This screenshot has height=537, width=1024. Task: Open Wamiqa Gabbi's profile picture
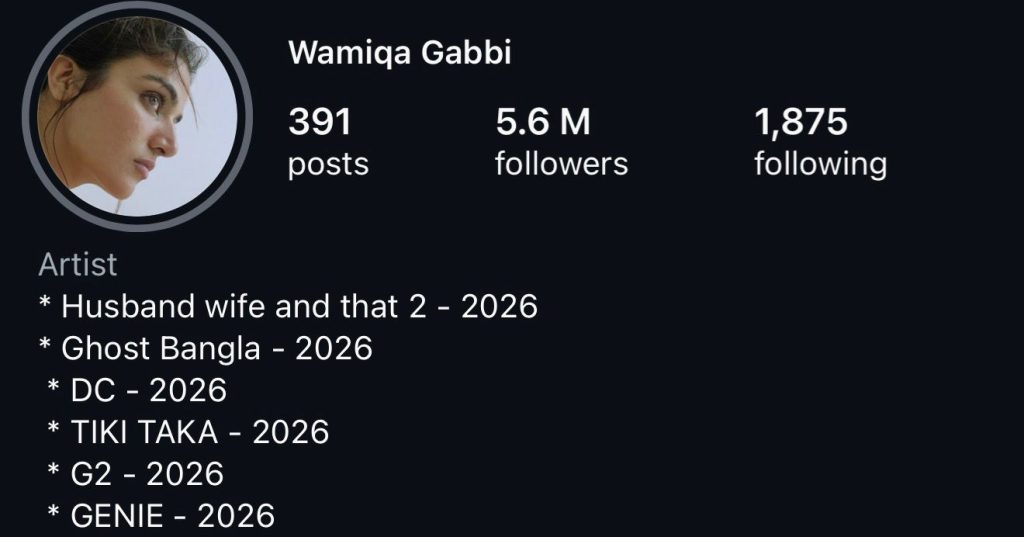pyautogui.click(x=130, y=117)
